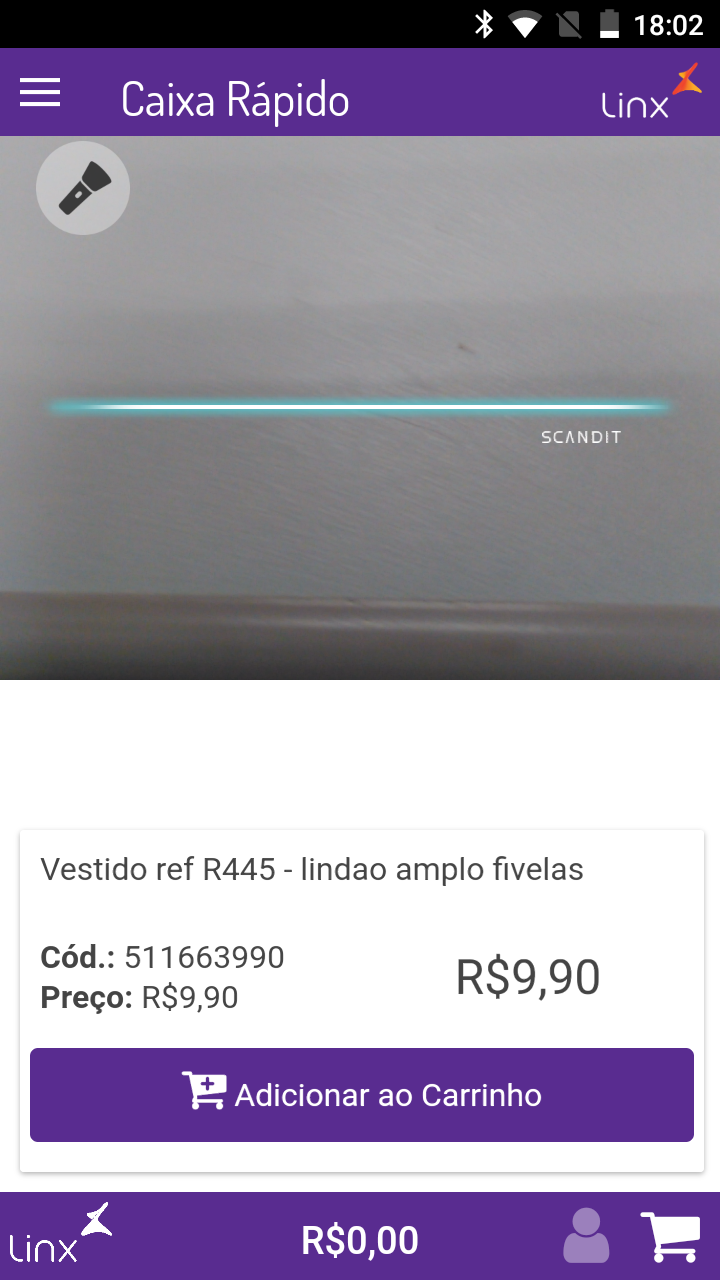Screen dimensions: 720x1280
Task: Open the customer profile icon
Action: pos(586,1236)
